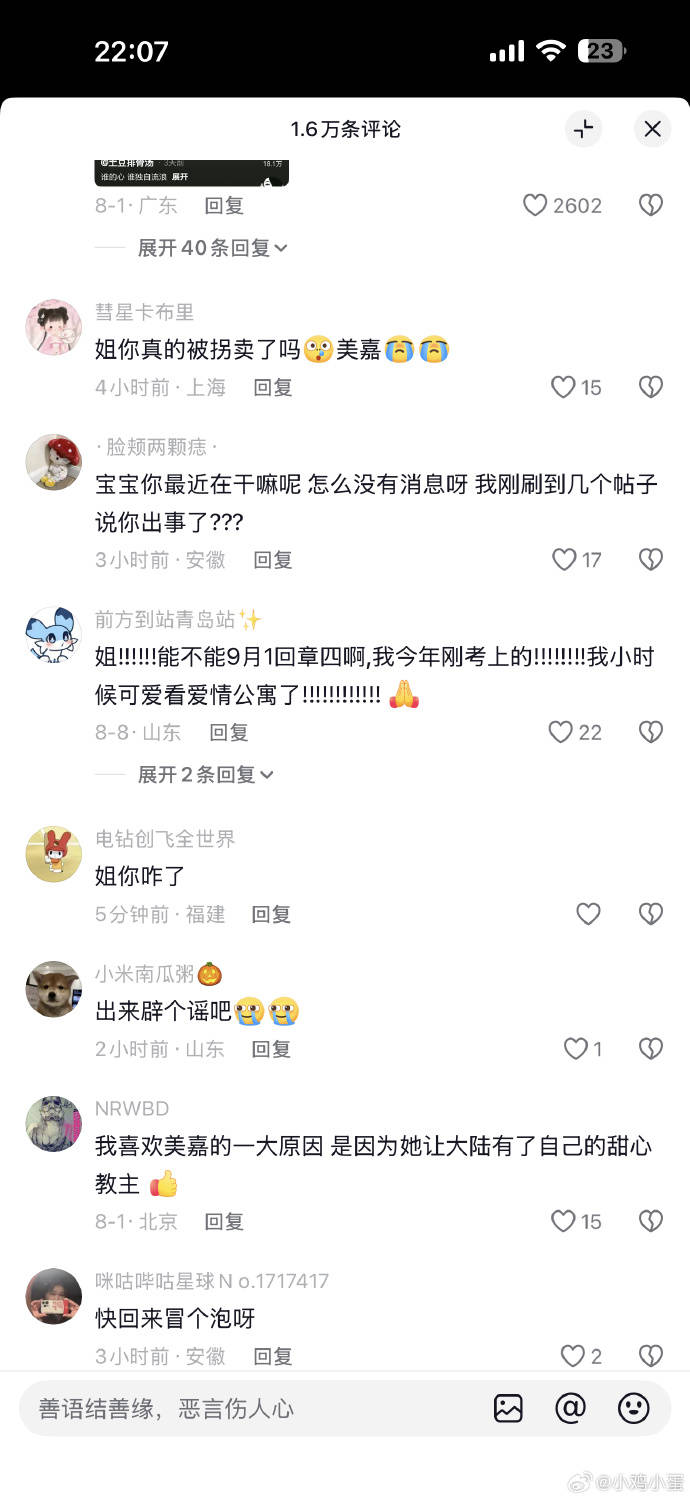Open NRWBD's profile avatar
690x1499 pixels.
pyautogui.click(x=53, y=1124)
